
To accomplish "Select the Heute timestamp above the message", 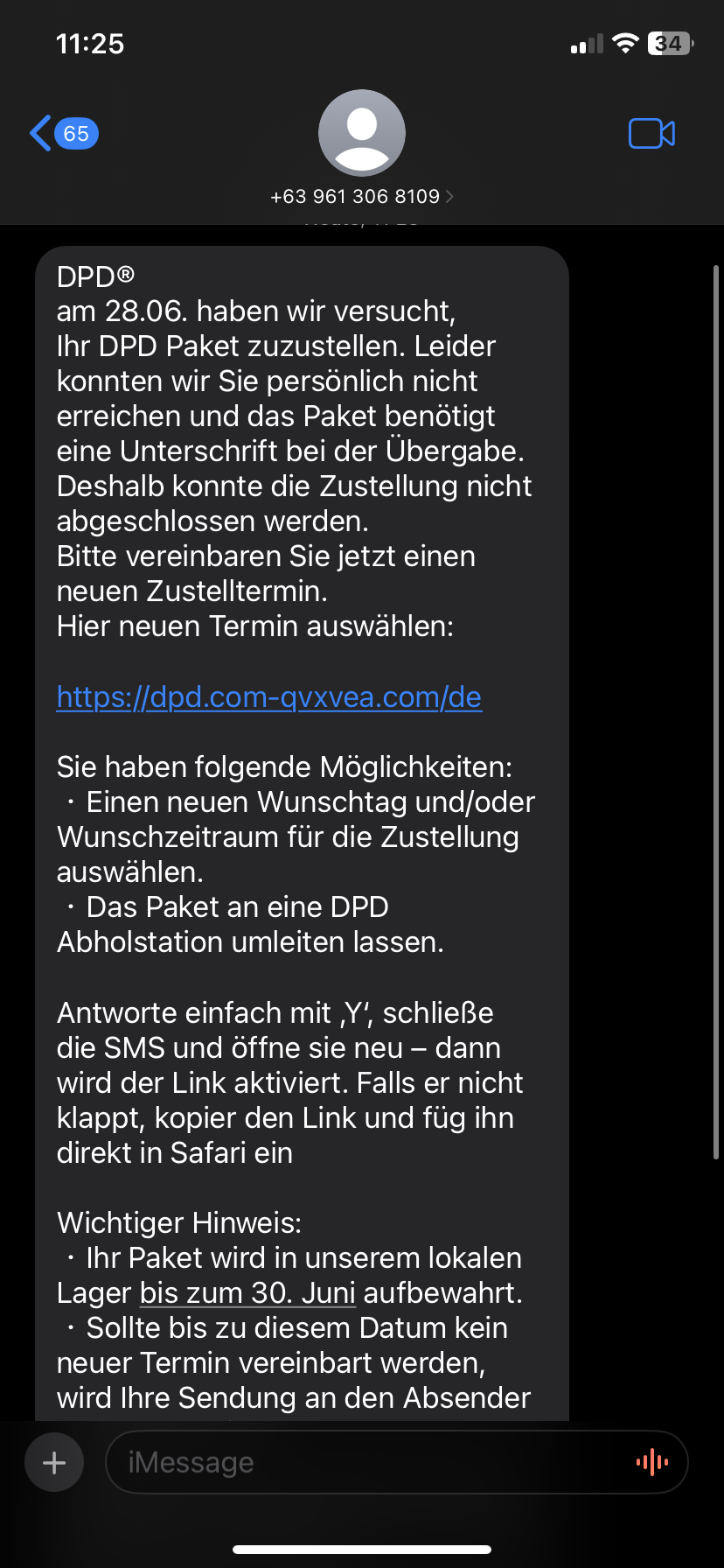I will [362, 219].
